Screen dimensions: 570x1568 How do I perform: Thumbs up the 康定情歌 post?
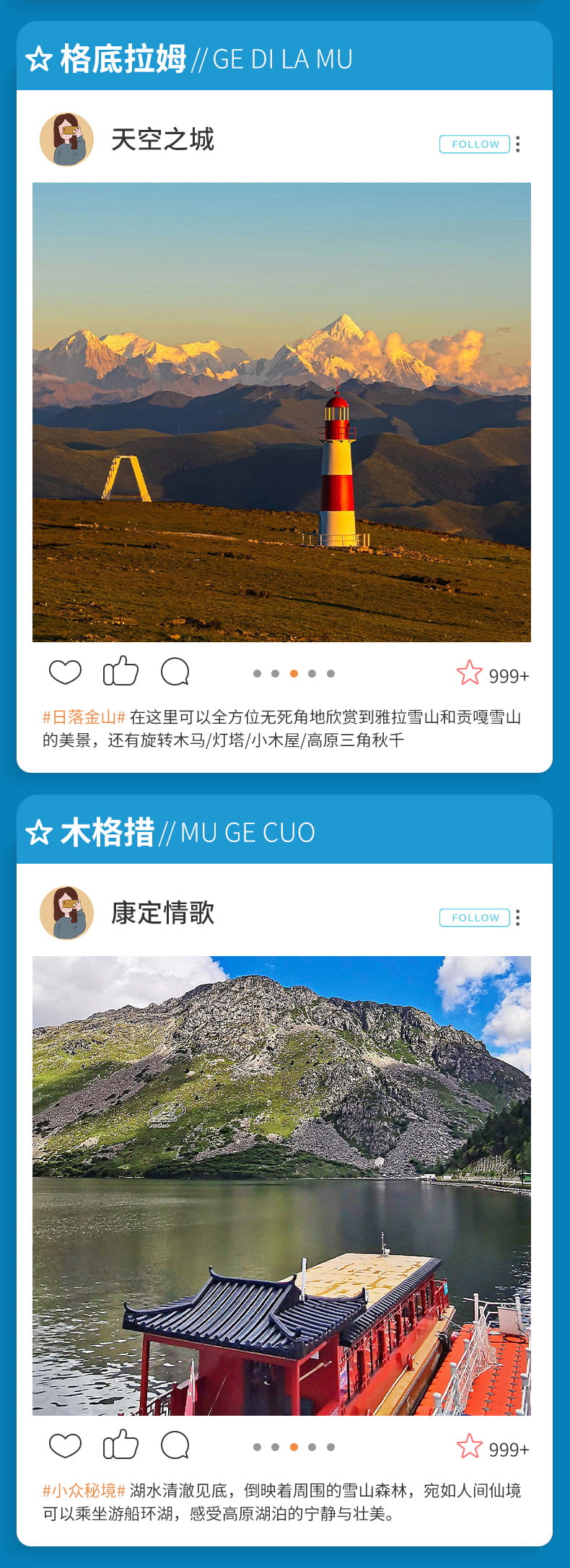(120, 1445)
